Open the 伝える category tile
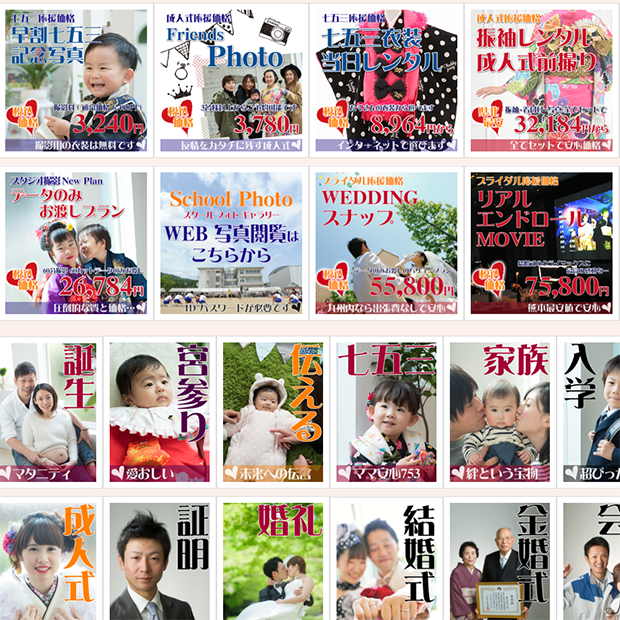620x620 pixels. pos(274,412)
